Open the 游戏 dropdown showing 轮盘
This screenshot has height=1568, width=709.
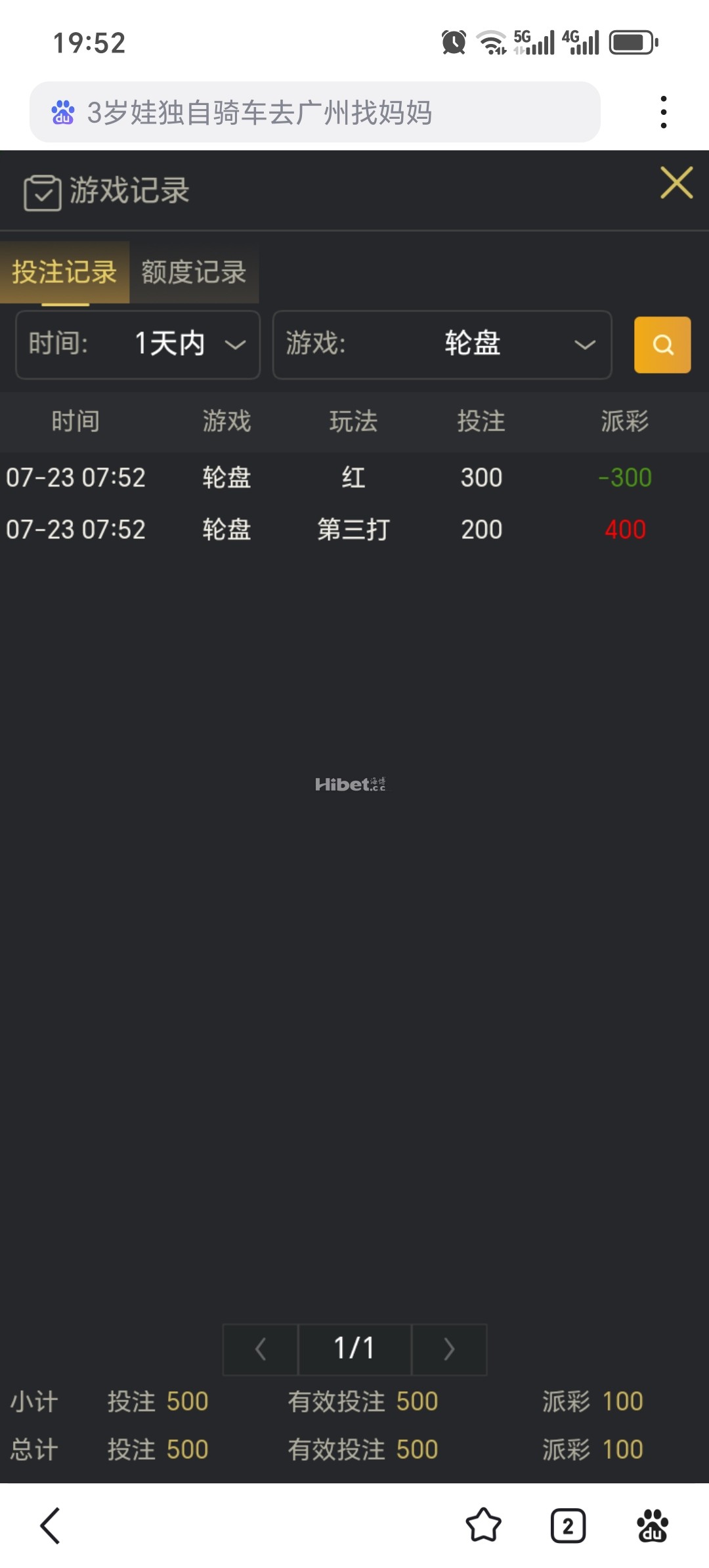(x=442, y=344)
